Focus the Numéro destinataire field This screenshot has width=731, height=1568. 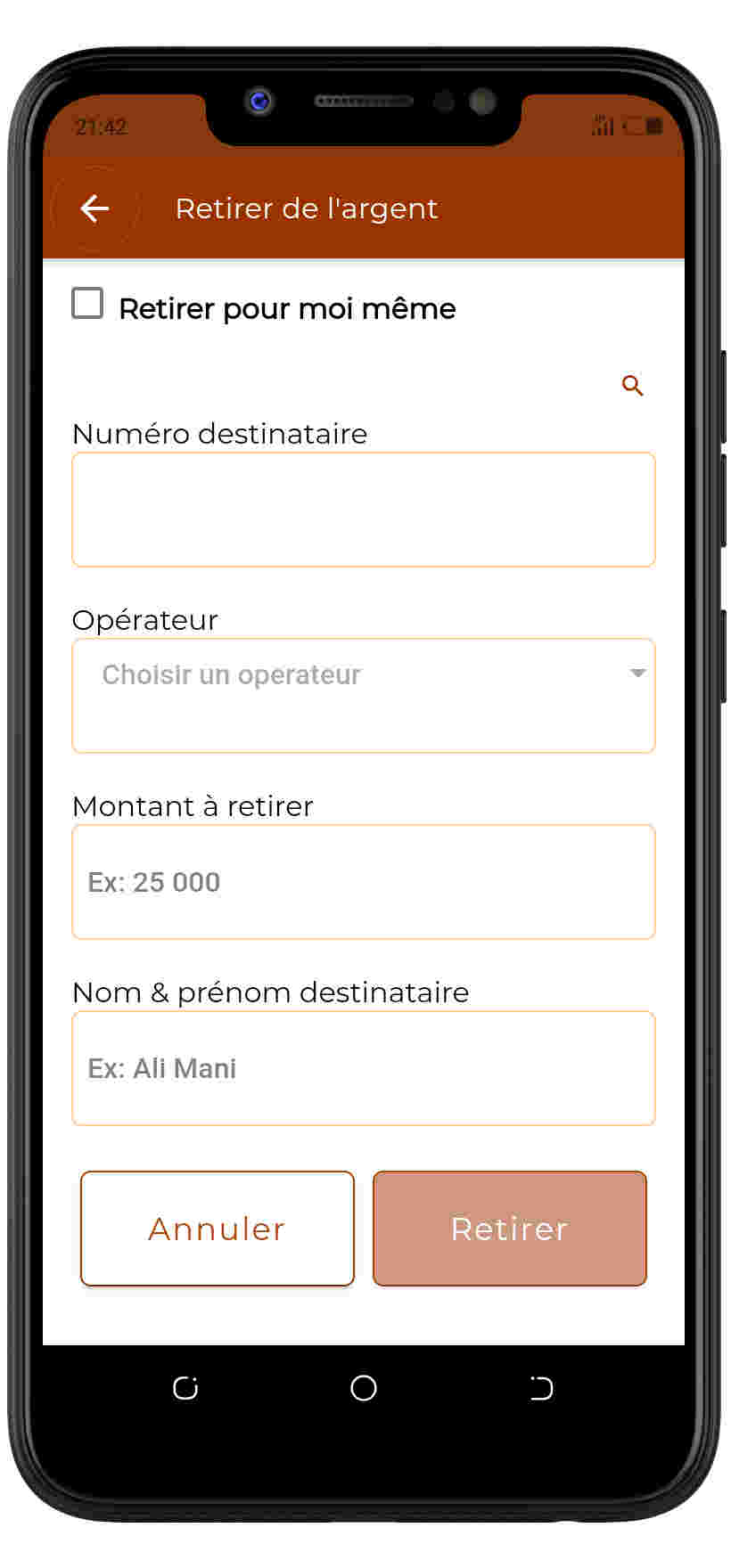(363, 510)
